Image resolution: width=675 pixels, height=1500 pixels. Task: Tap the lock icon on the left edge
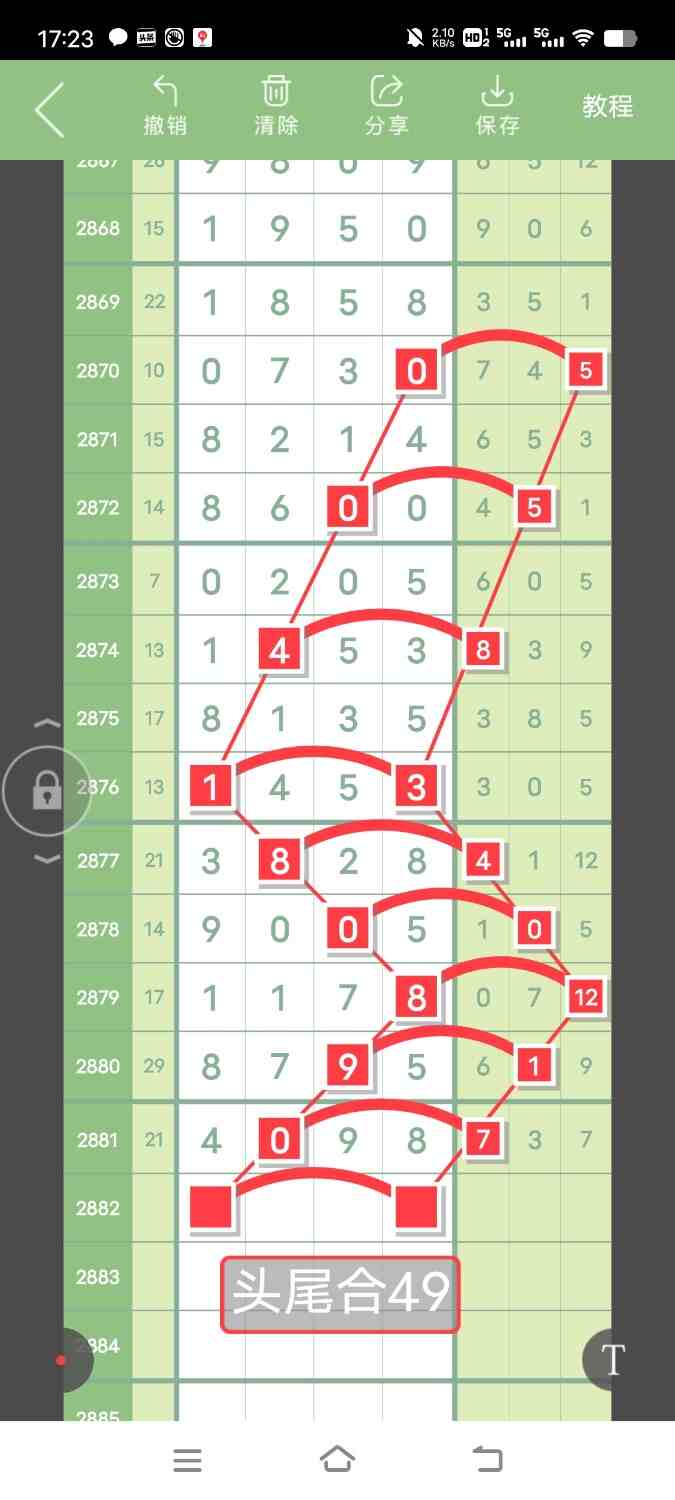click(x=46, y=792)
